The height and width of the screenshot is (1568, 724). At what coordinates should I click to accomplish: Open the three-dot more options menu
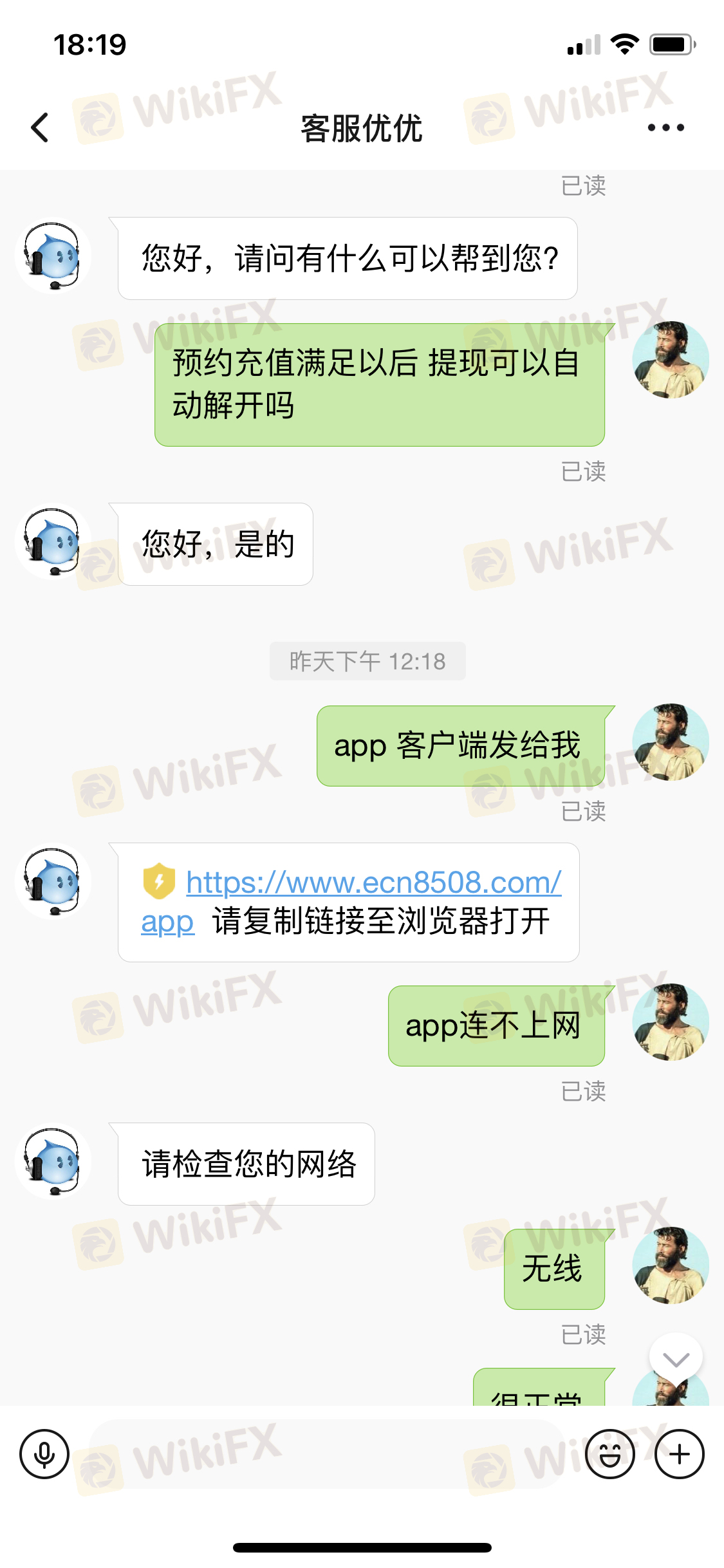pyautogui.click(x=665, y=127)
